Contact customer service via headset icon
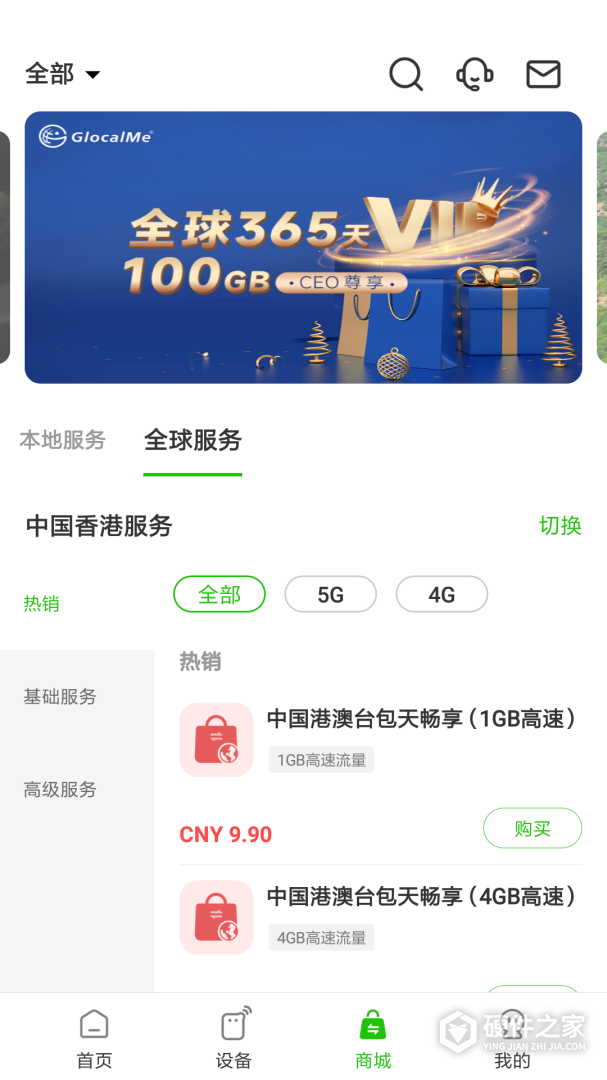 point(474,74)
